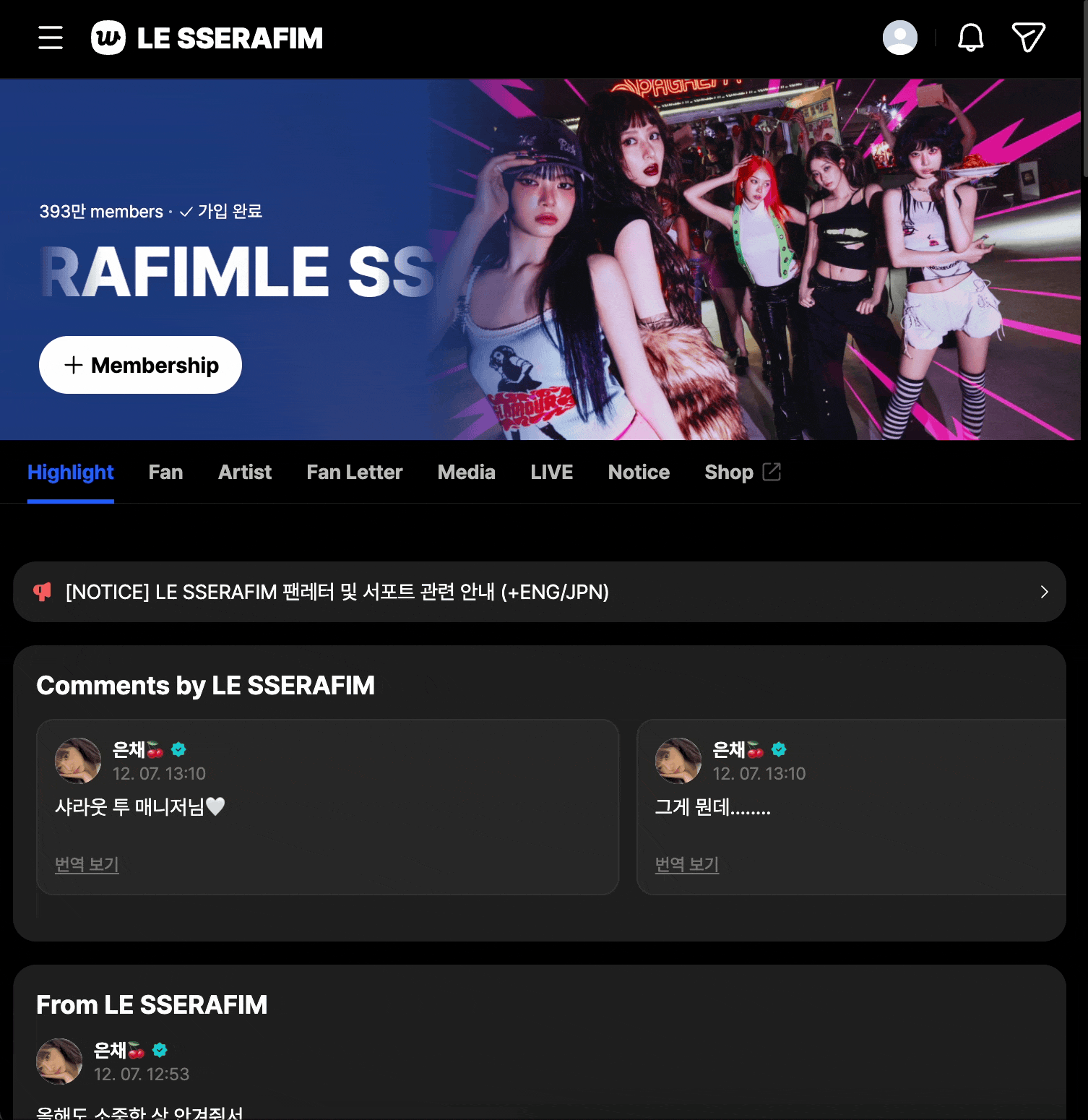The width and height of the screenshot is (1088, 1120).
Task: Switch to the LIVE tab
Action: coord(551,472)
